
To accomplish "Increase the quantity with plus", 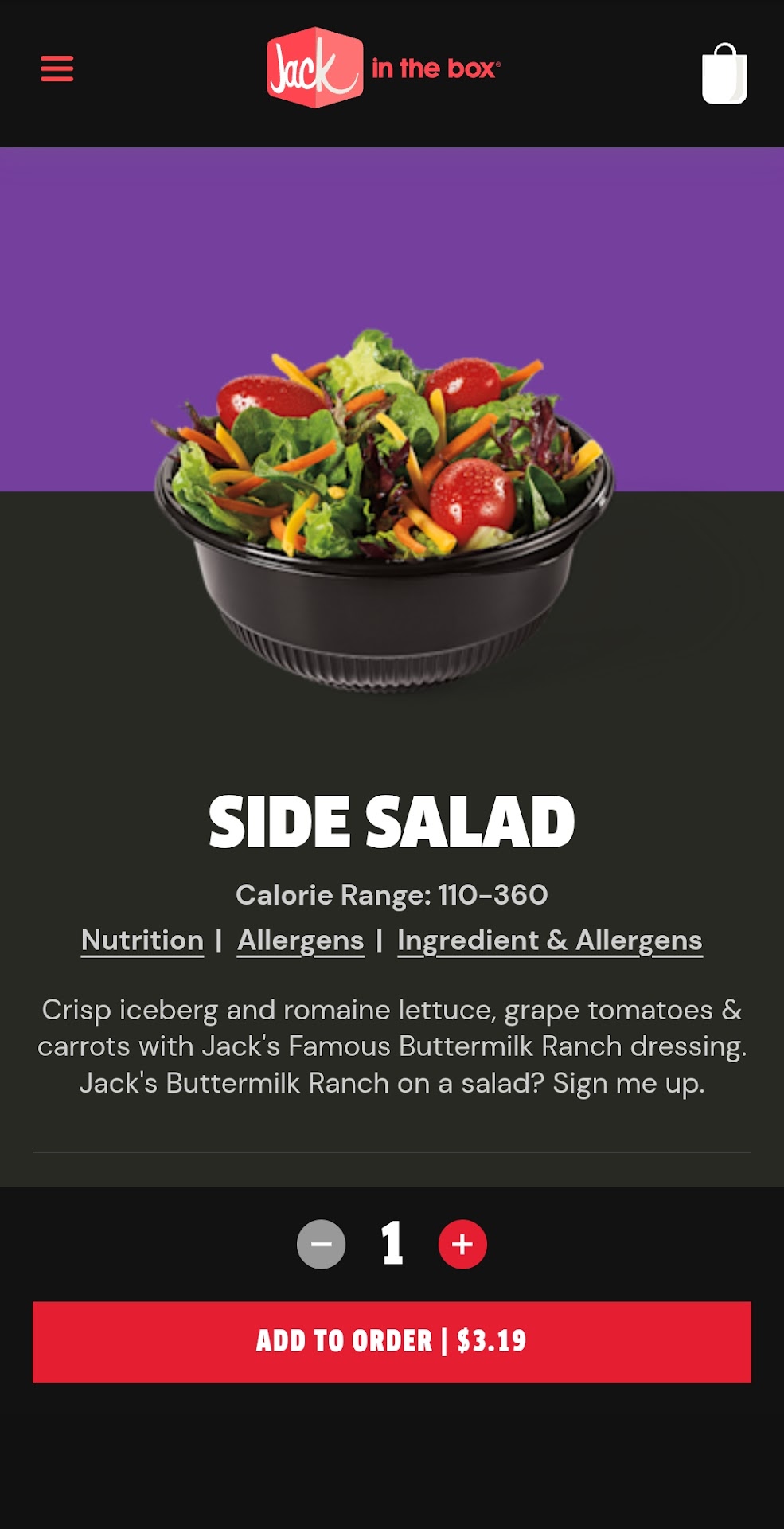I will (462, 1244).
